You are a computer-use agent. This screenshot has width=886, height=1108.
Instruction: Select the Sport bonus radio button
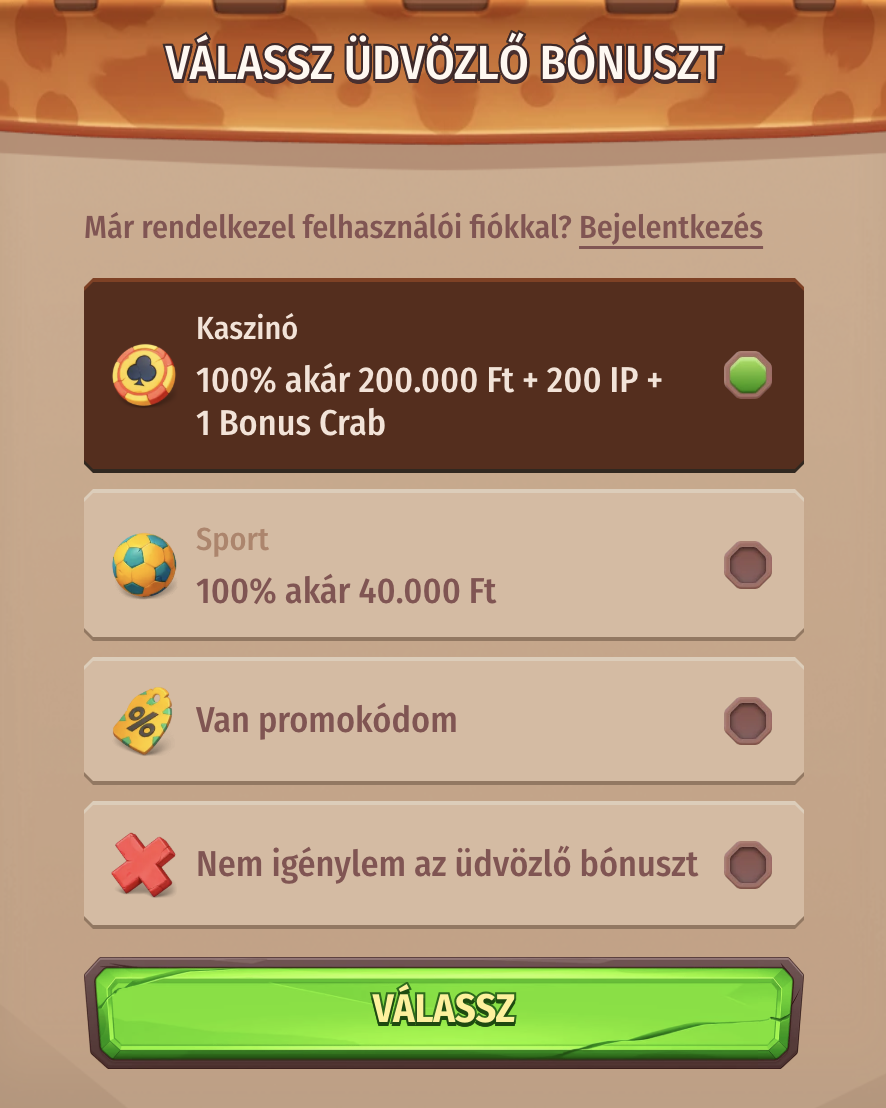[748, 564]
